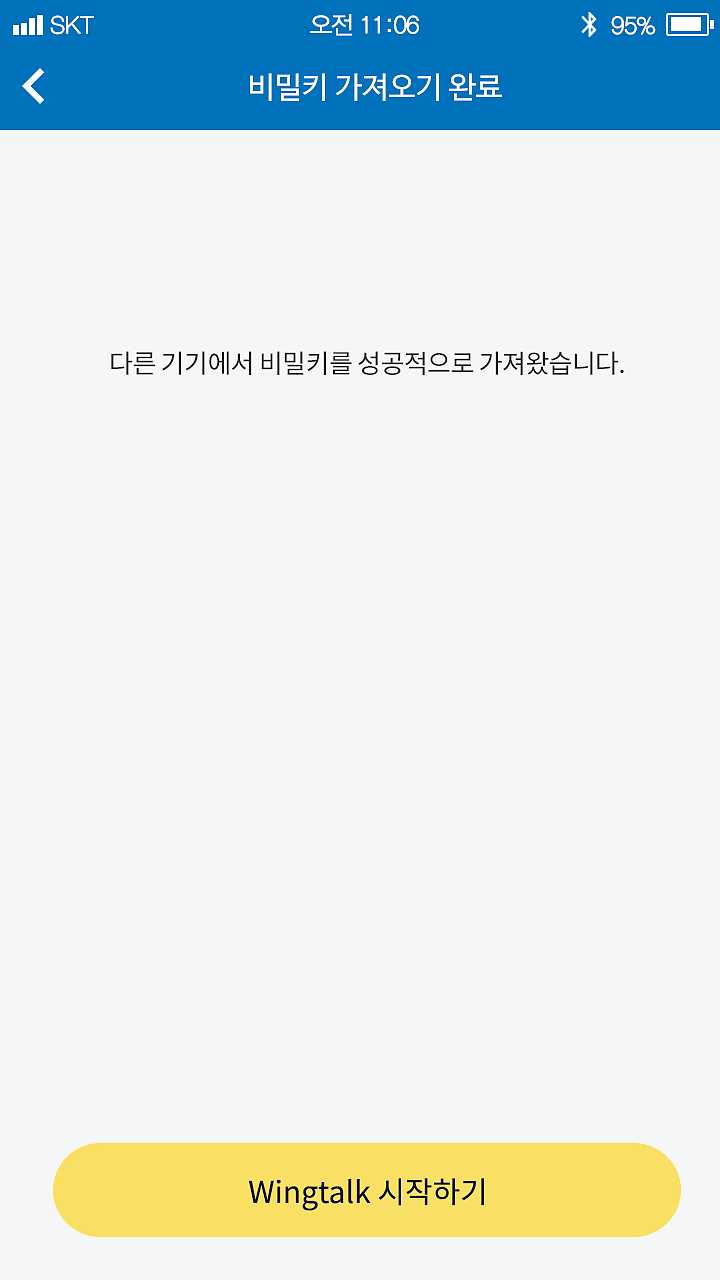The width and height of the screenshot is (720, 1280).
Task: Click the cellular signal strength bars
Action: click(27, 22)
